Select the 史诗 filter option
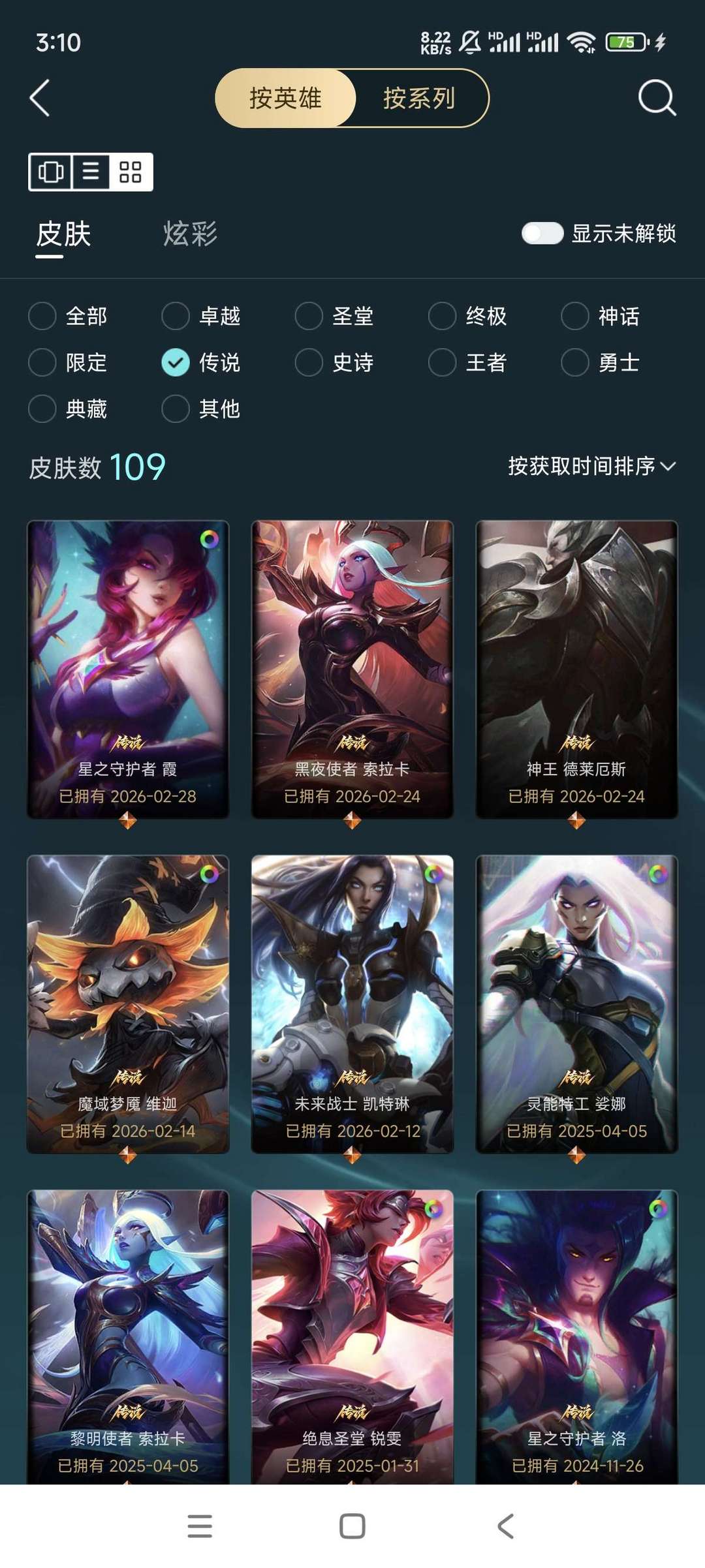Image resolution: width=705 pixels, height=1568 pixels. [308, 362]
